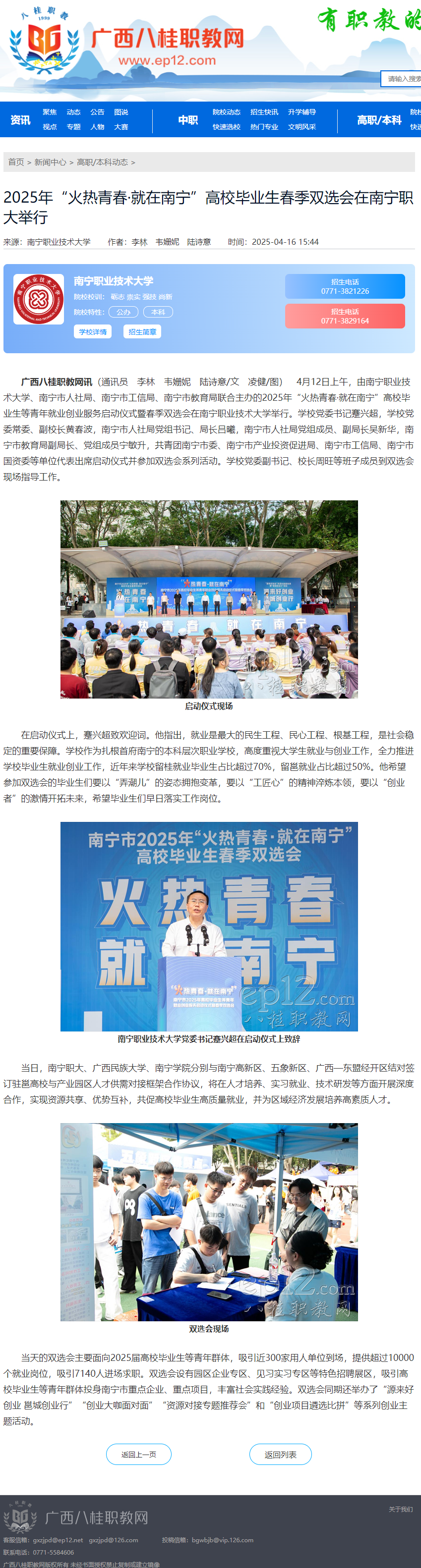The height and width of the screenshot is (1568, 421).
Task: Tap the search input box
Action: 402,78
